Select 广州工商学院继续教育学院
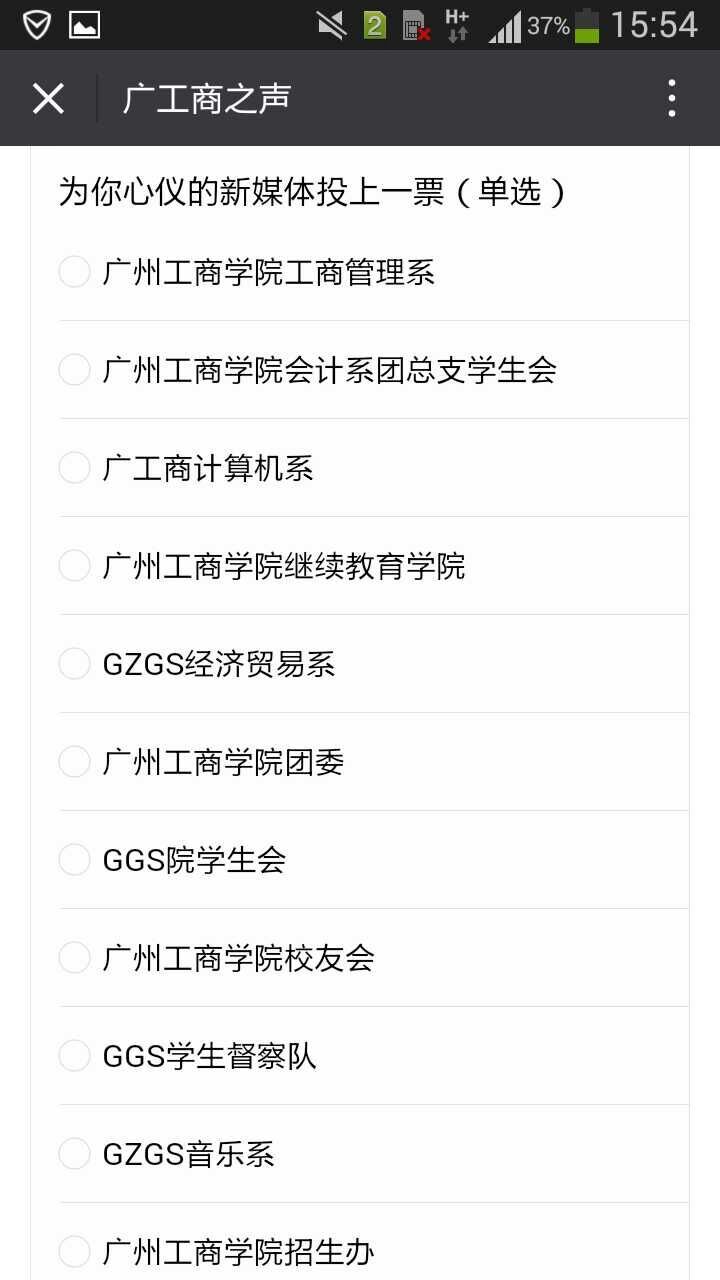The height and width of the screenshot is (1280, 720). (75, 566)
